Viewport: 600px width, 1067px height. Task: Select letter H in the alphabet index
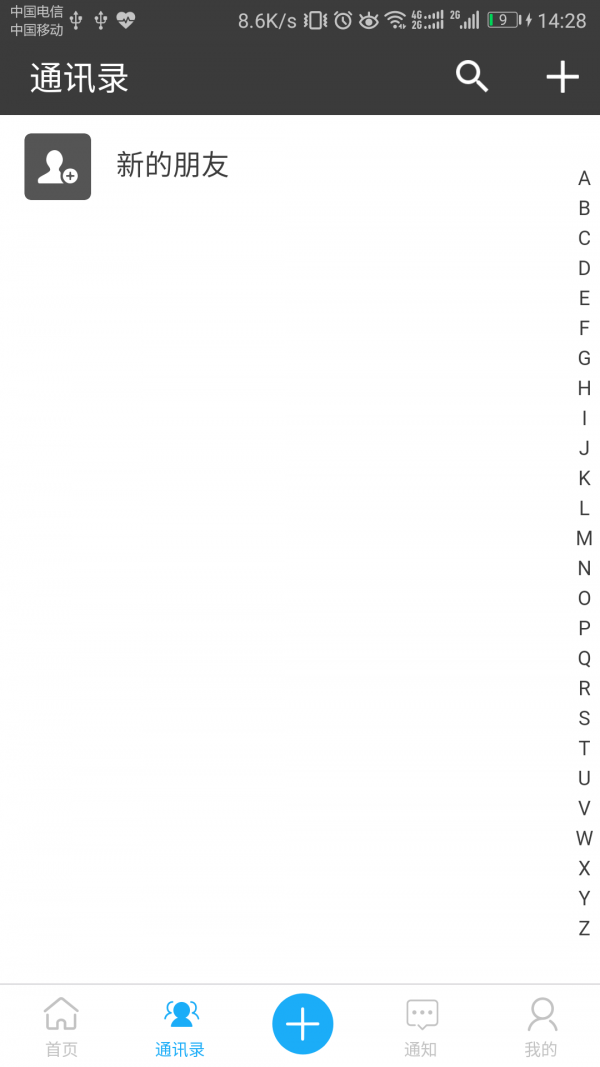pos(584,389)
